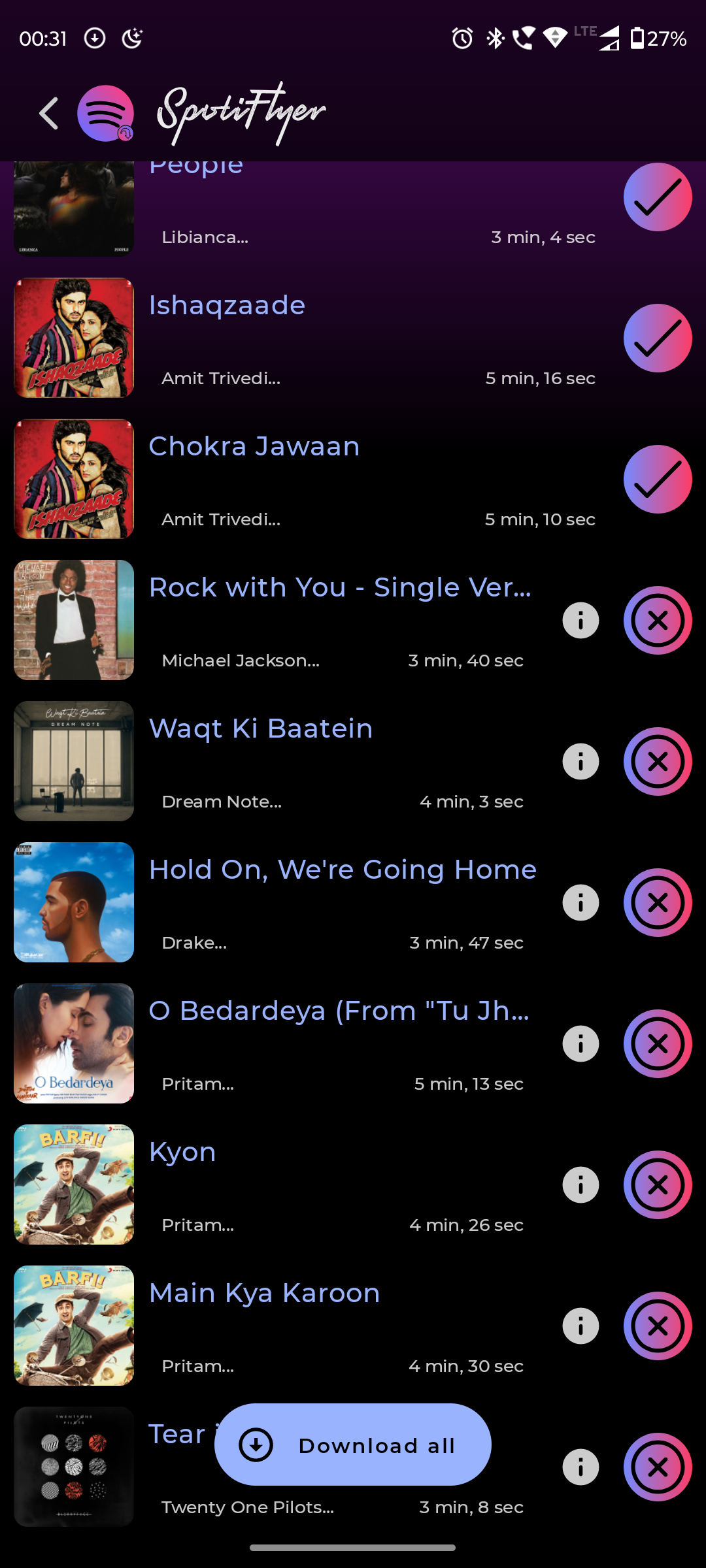Tap the Barfi album artwork for Kyon
This screenshot has width=706, height=1568.
click(x=73, y=1184)
